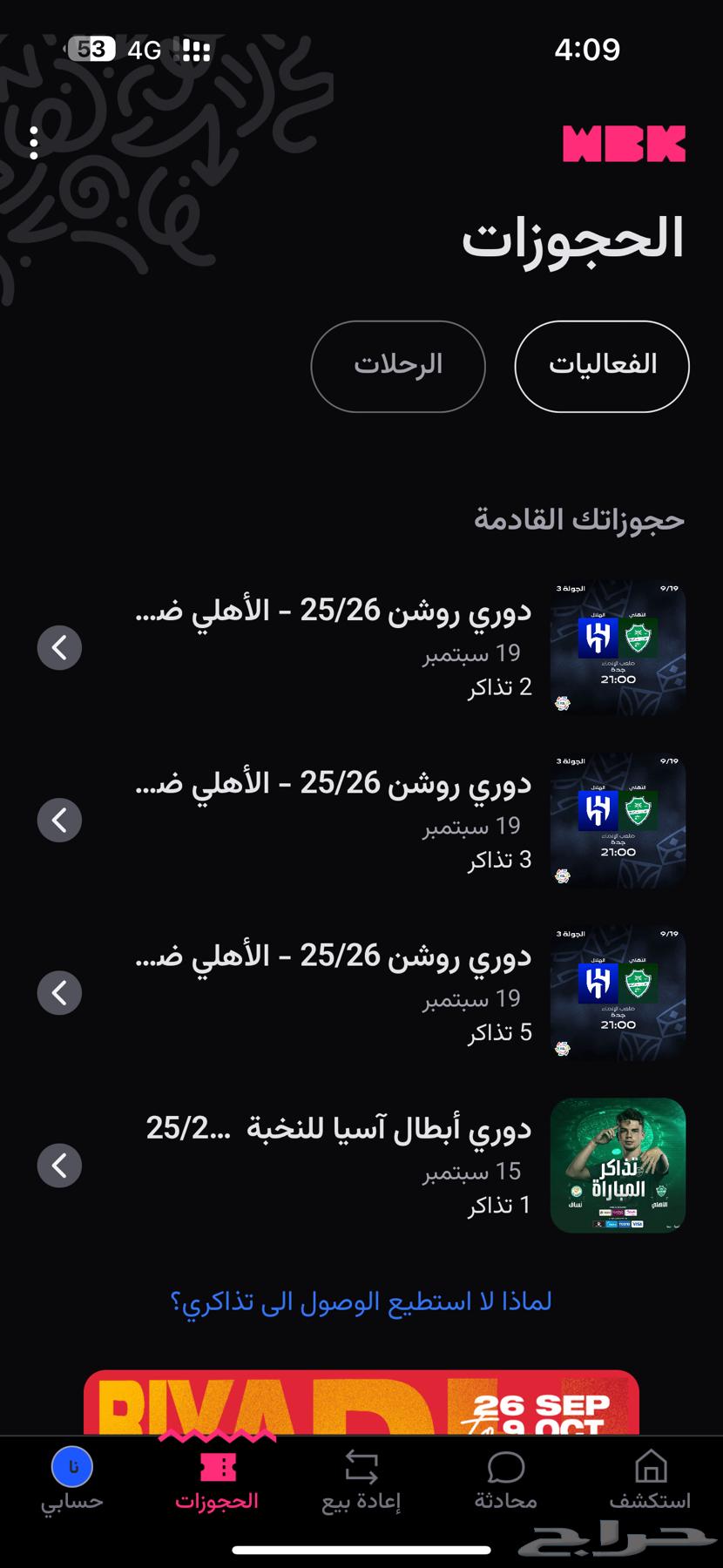723x1568 pixels.
Task: Expand the 3-ticket دوري روشن booking chevron
Action: click(59, 820)
